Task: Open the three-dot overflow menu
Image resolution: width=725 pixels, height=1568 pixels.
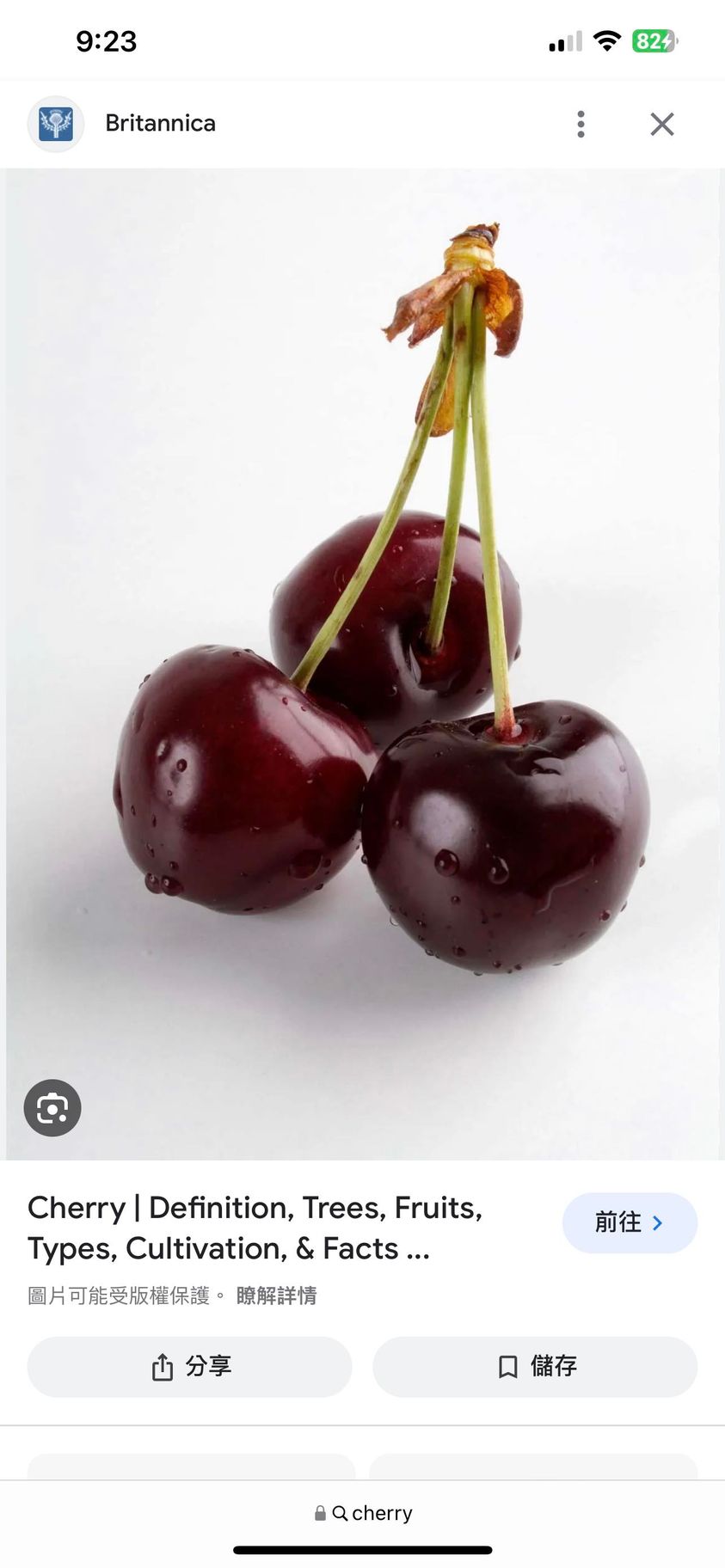Action: tap(581, 124)
